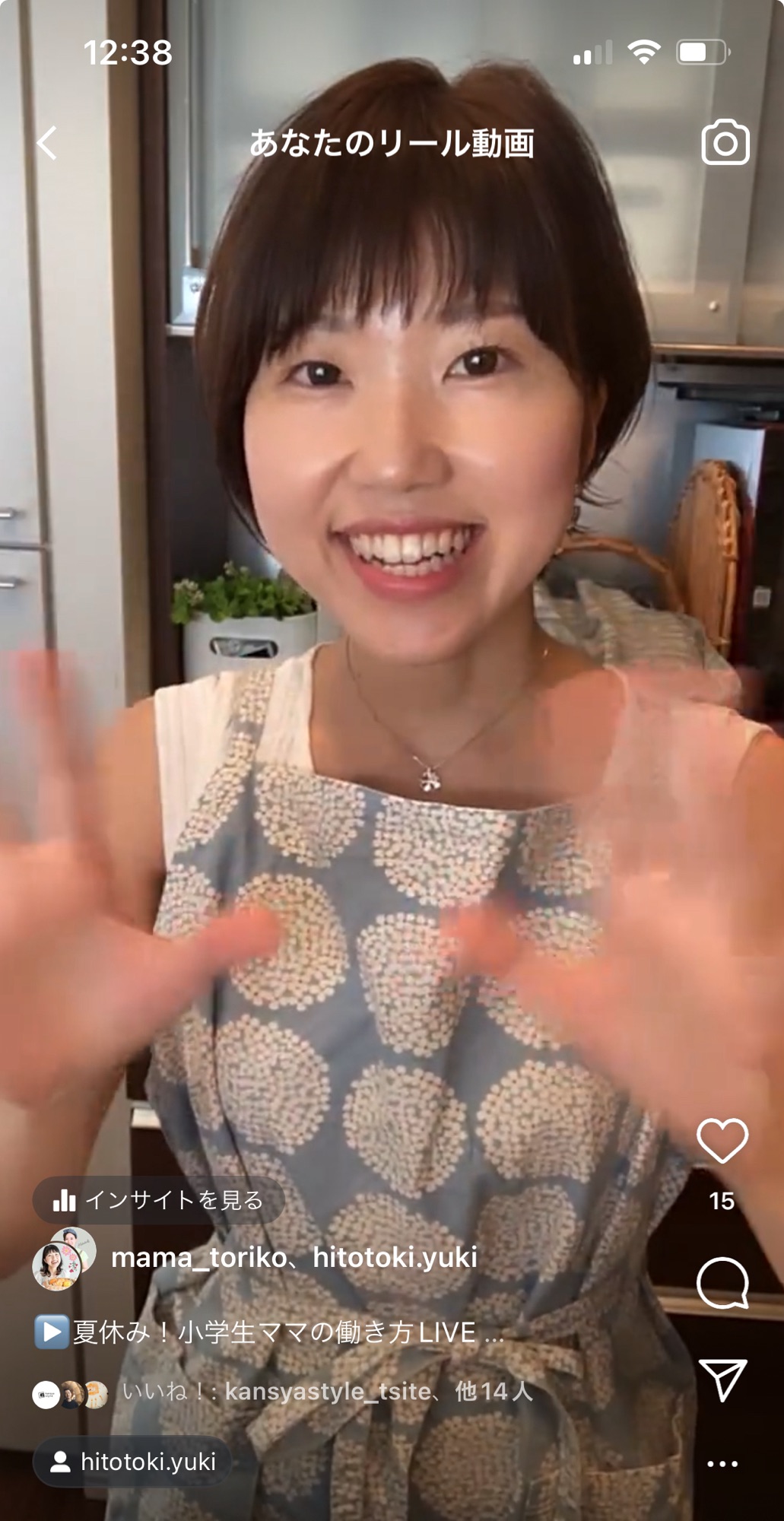The height and width of the screenshot is (1521, 784).
Task: Open the camera to create a reel
Action: pos(725,142)
